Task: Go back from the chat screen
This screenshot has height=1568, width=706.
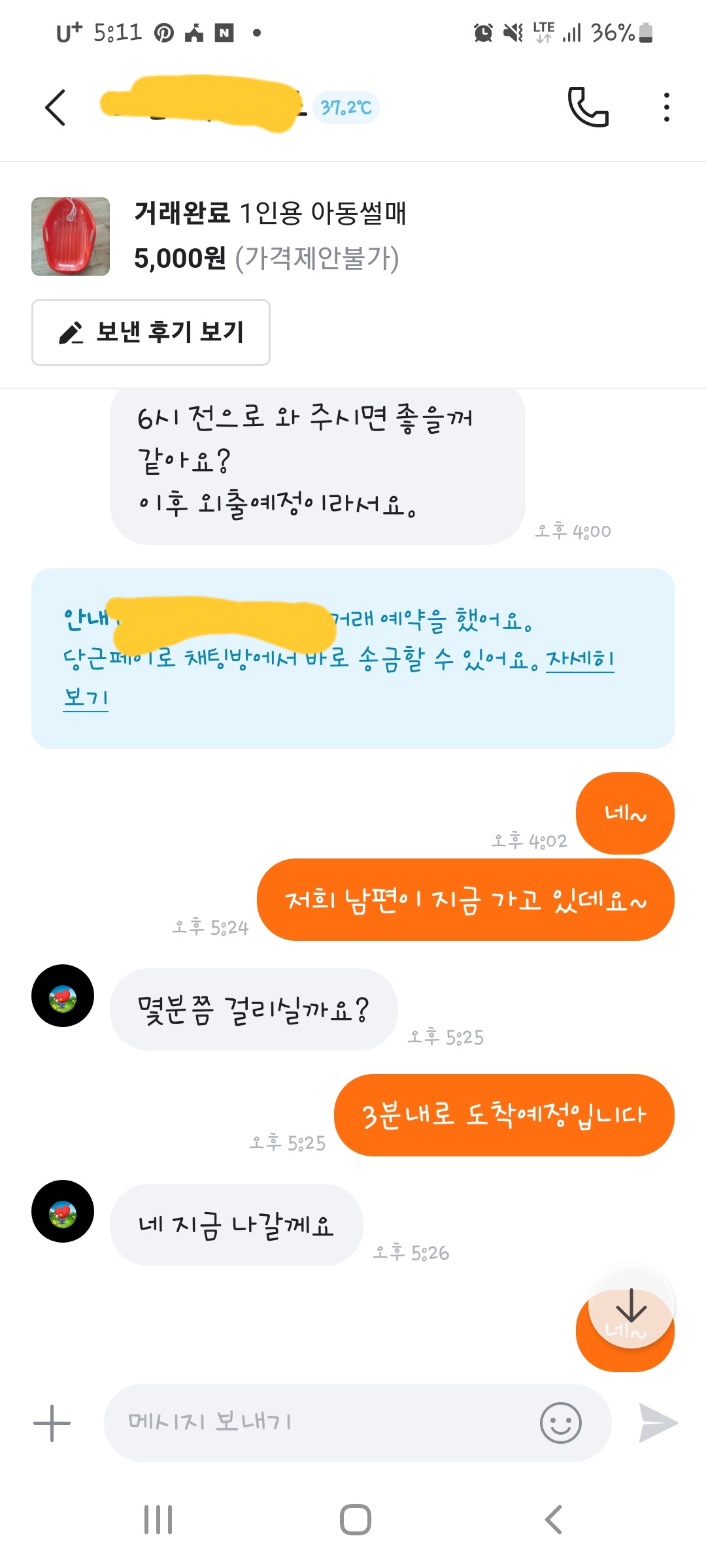Action: point(56,108)
